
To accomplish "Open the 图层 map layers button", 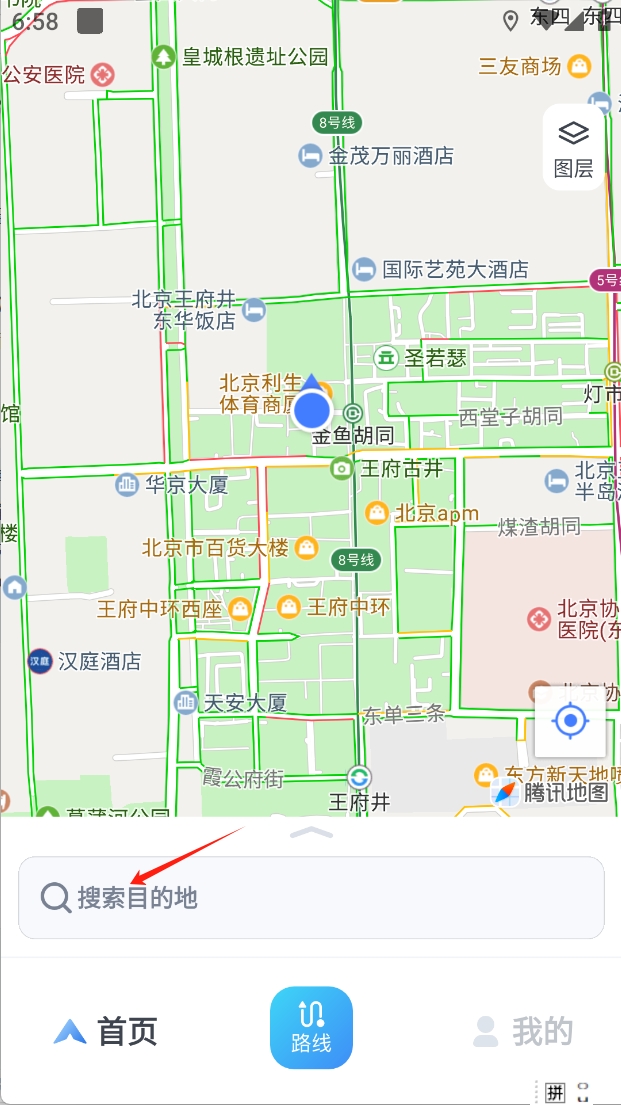I will point(573,147).
